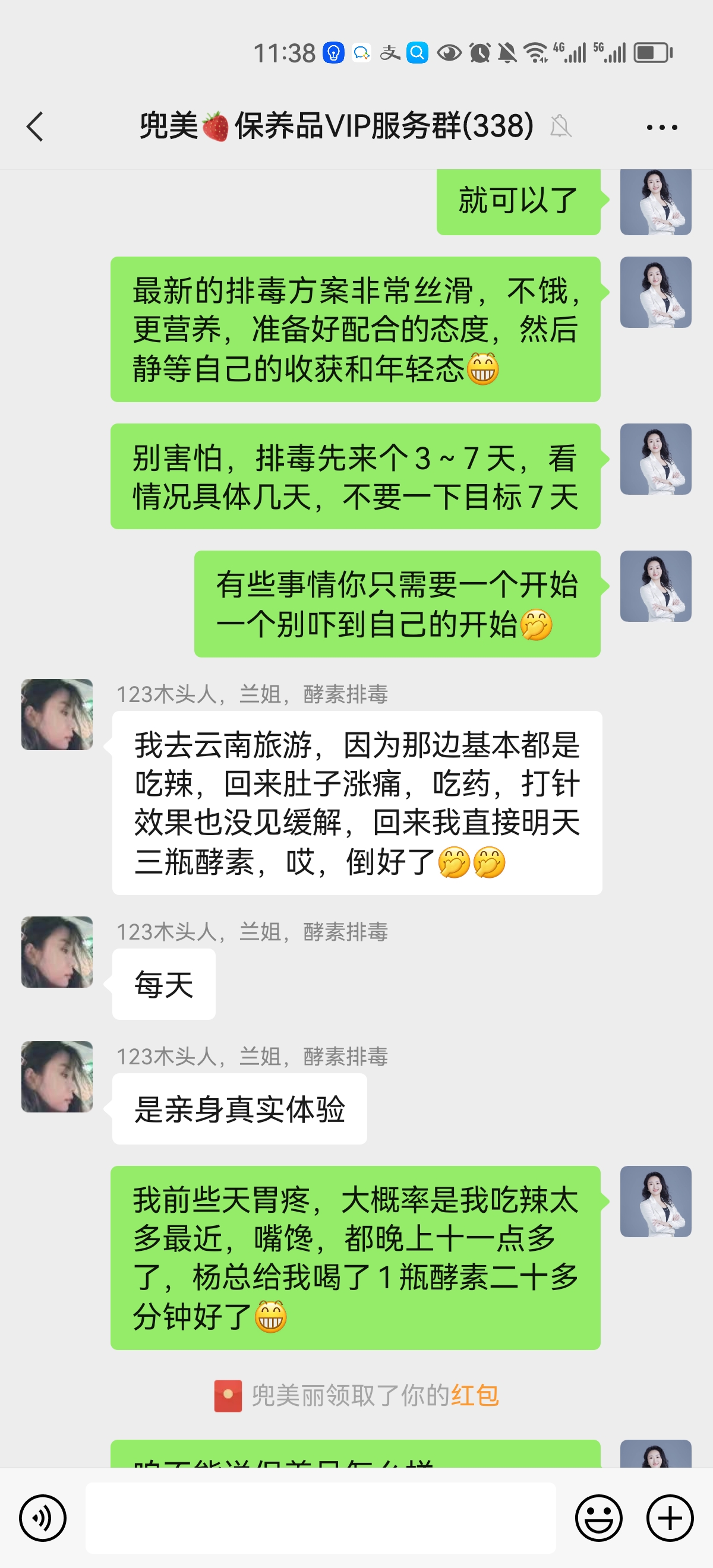The width and height of the screenshot is (713, 1568).
Task: Open avatar next to message 是亲身真实体验
Action: 57,1076
